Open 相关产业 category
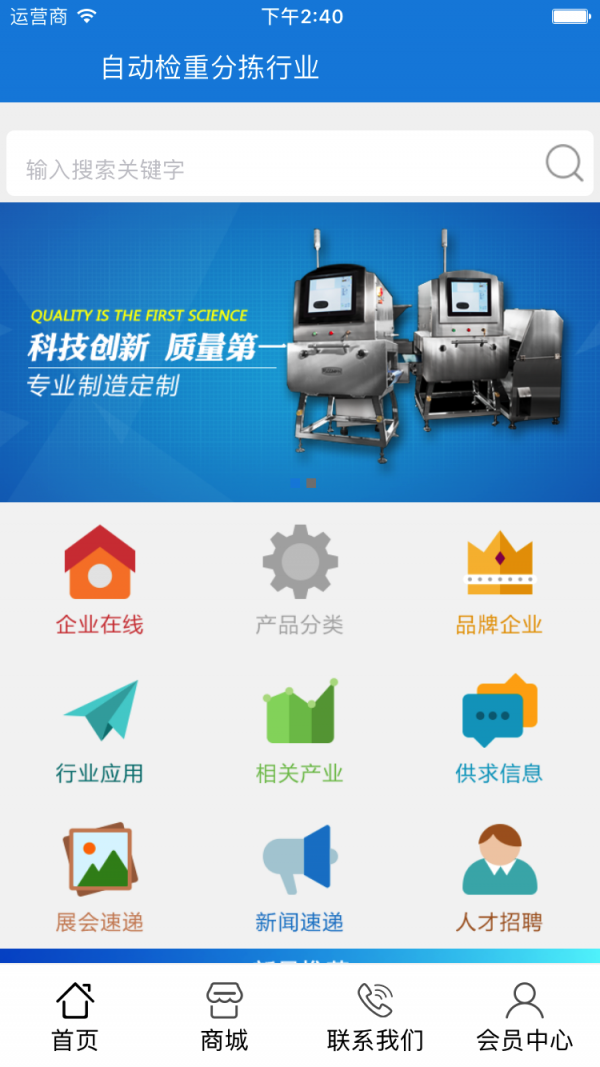Viewport: 600px width, 1067px height. click(x=300, y=730)
